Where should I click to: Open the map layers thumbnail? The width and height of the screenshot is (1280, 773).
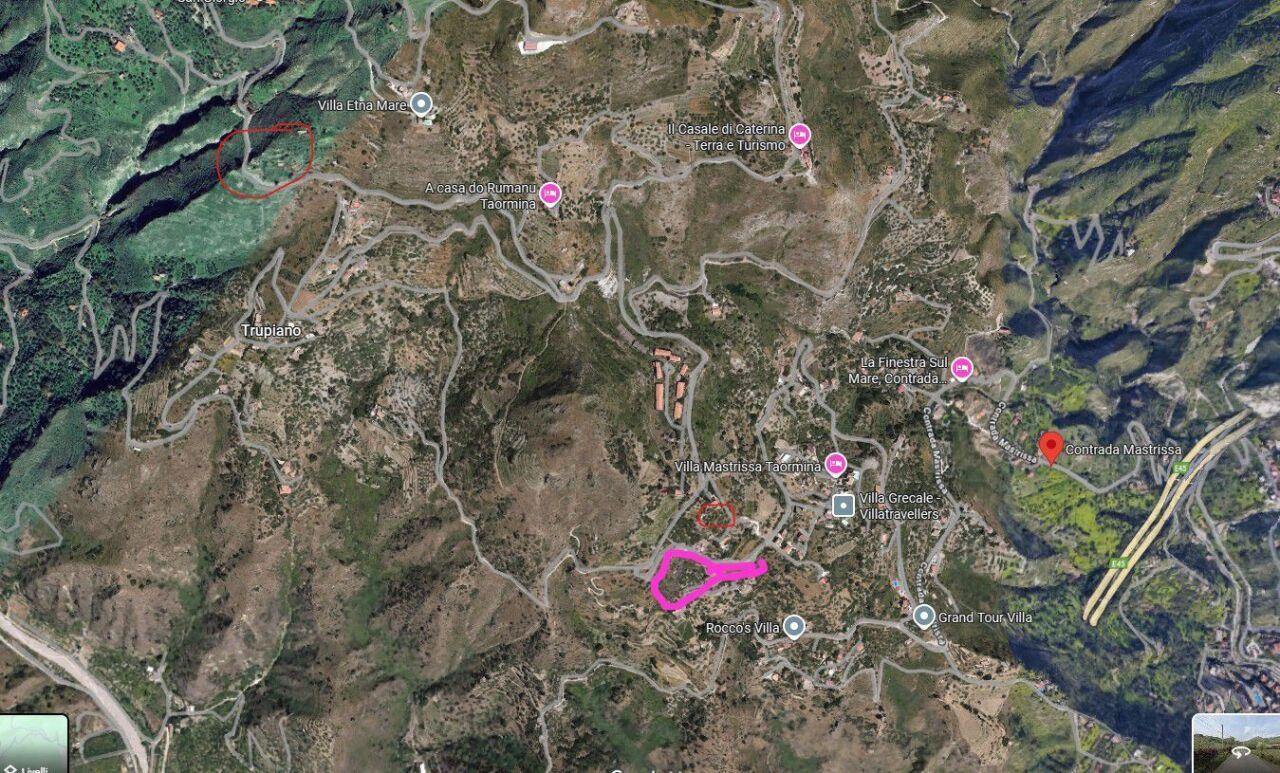[x=33, y=745]
